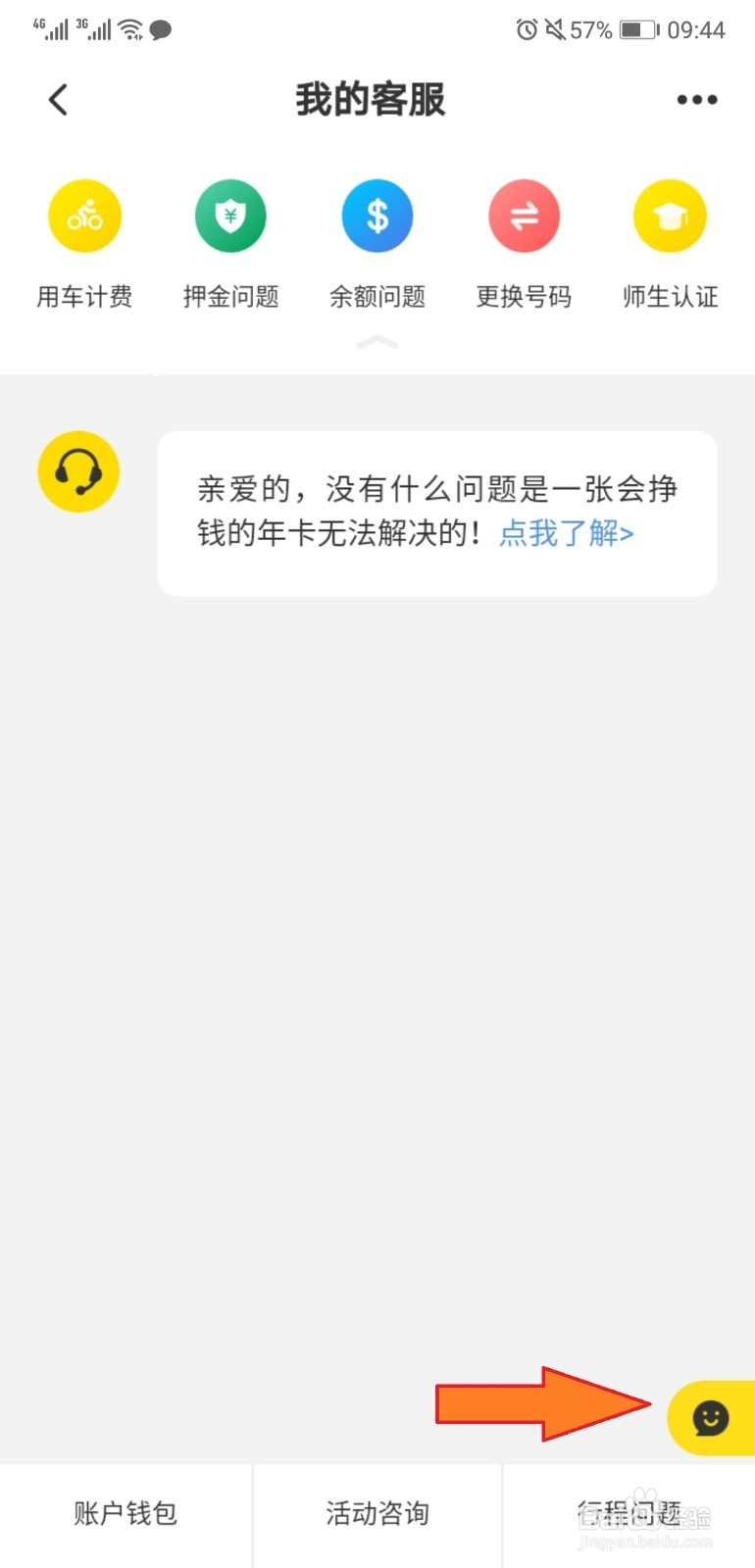Select the 行程问题 trip issues option
755x1568 pixels.
click(x=629, y=1513)
